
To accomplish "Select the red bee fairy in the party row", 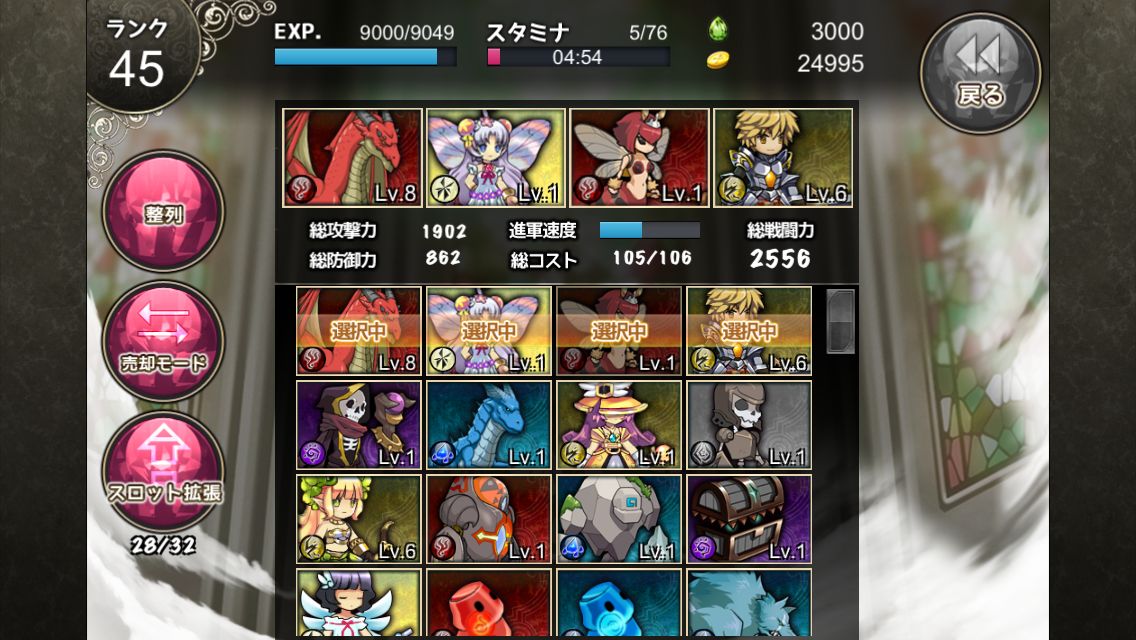I will click(640, 158).
